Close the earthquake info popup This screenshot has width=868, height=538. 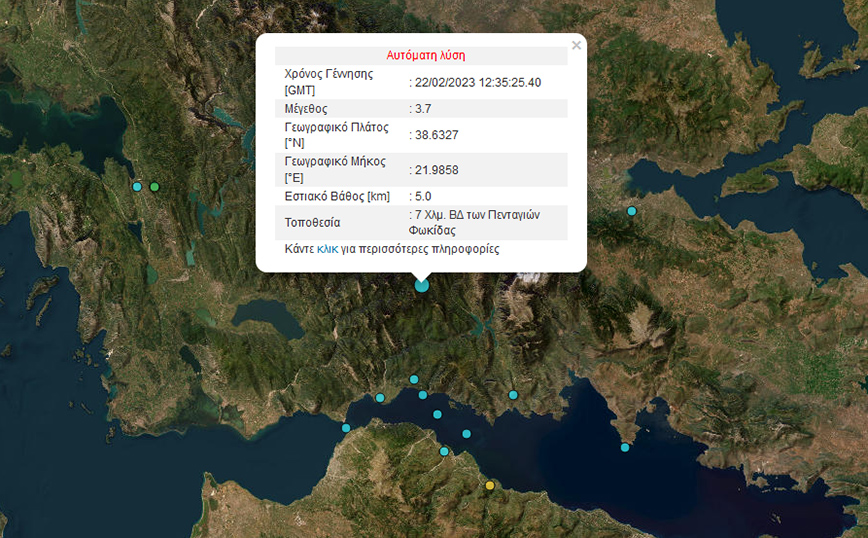576,45
